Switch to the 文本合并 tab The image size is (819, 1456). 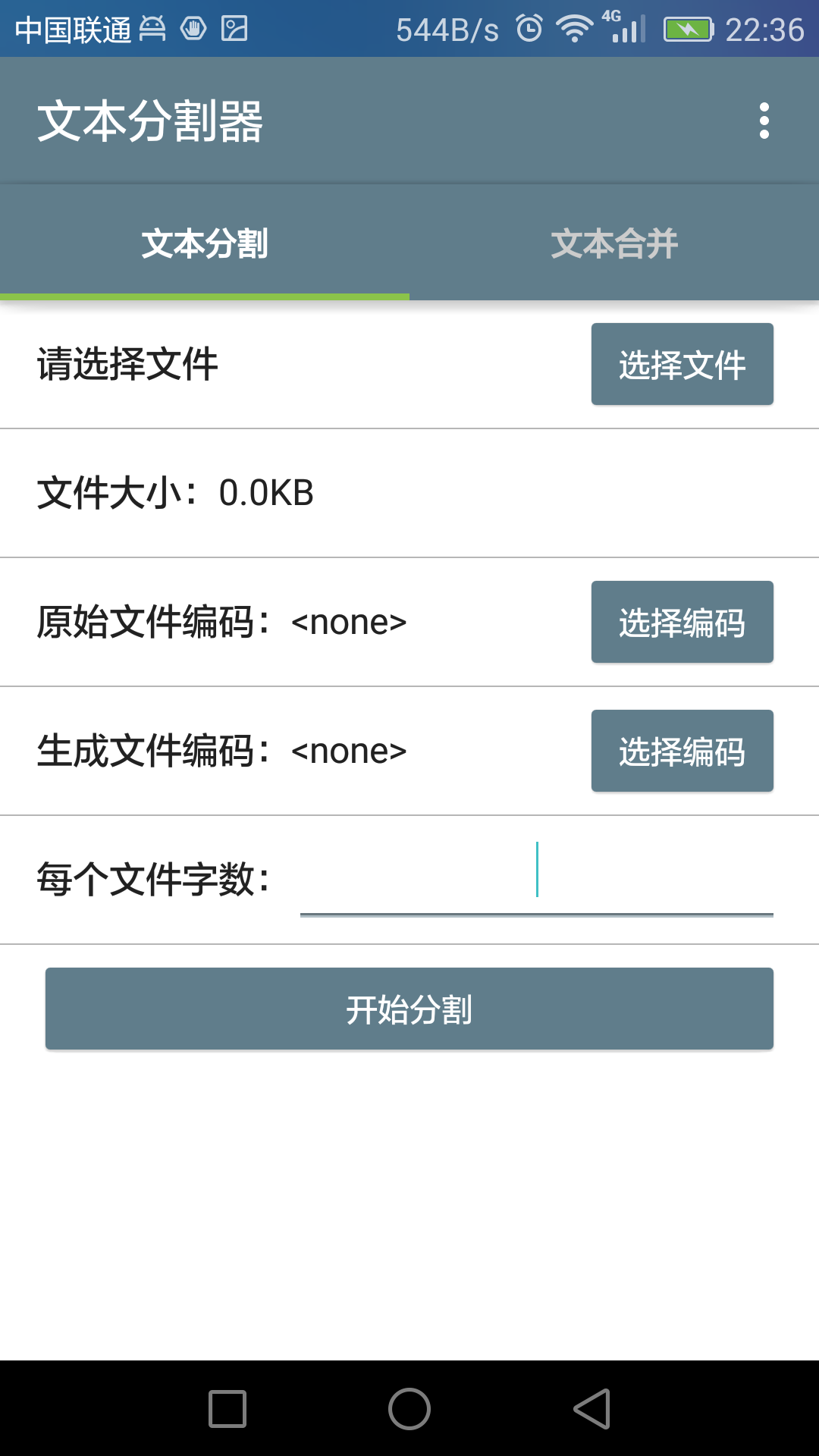point(614,243)
